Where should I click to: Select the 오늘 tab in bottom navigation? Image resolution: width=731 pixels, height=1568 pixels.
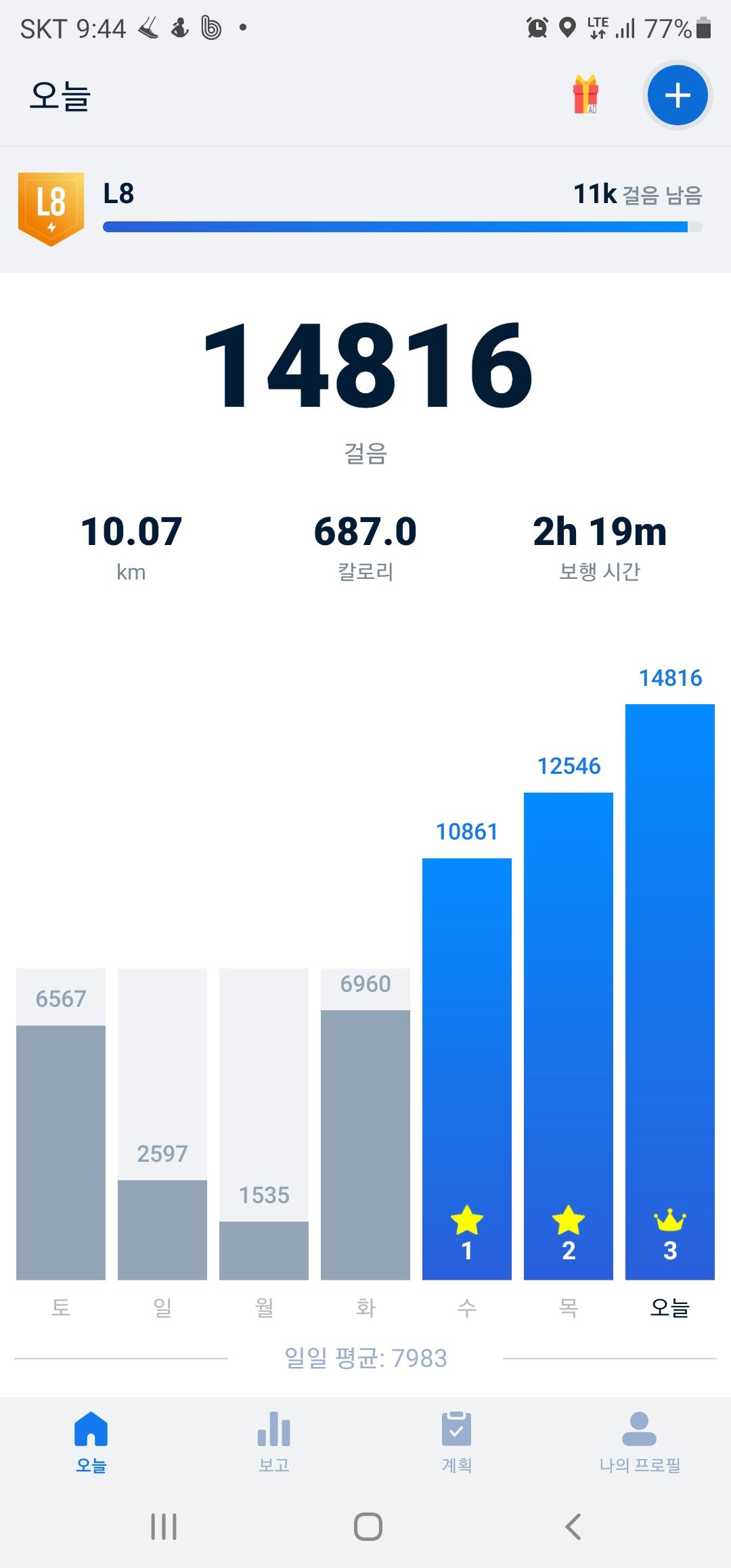point(91,1442)
